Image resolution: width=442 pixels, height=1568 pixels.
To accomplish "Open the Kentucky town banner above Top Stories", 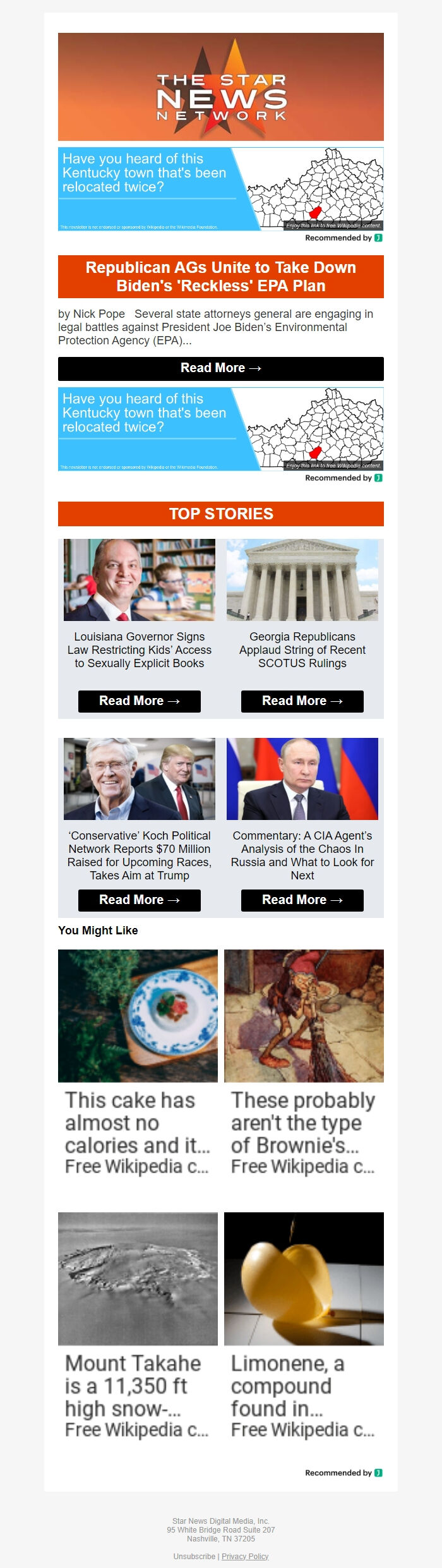I will (x=220, y=429).
